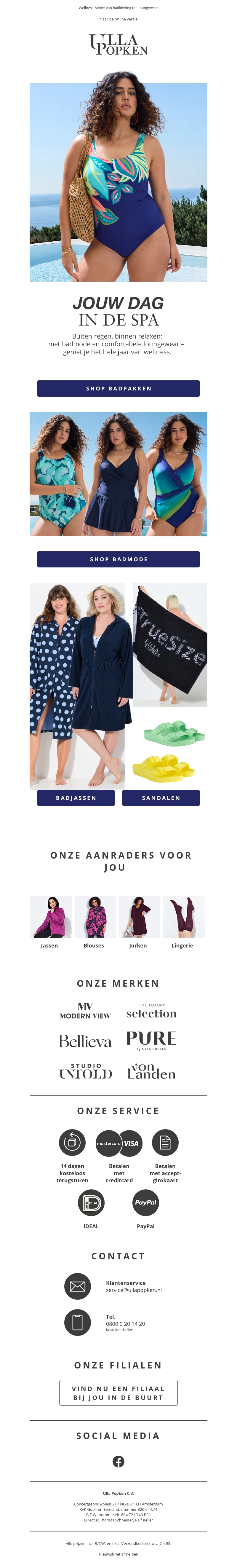Open the Sandalen category

pyautogui.click(x=161, y=797)
